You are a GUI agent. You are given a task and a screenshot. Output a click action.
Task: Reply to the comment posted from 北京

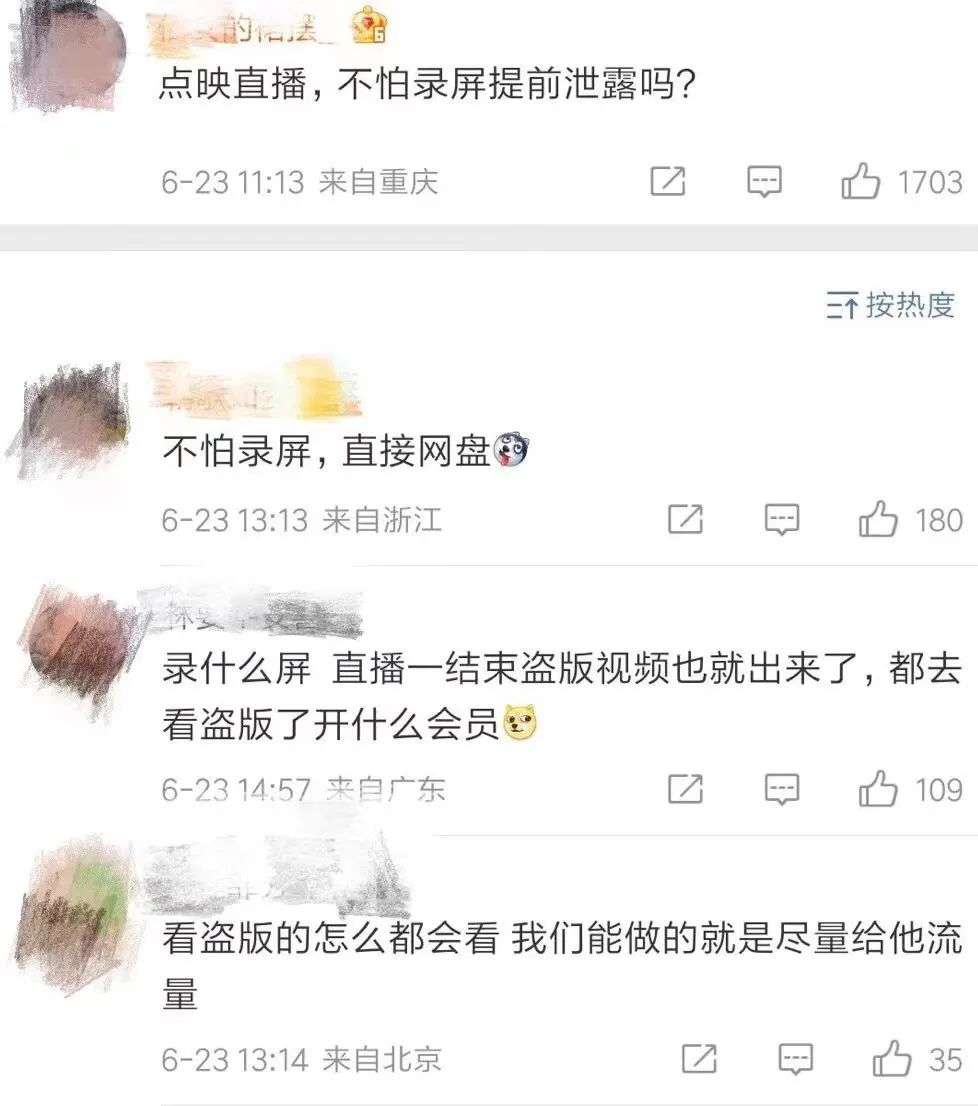pos(796,1059)
